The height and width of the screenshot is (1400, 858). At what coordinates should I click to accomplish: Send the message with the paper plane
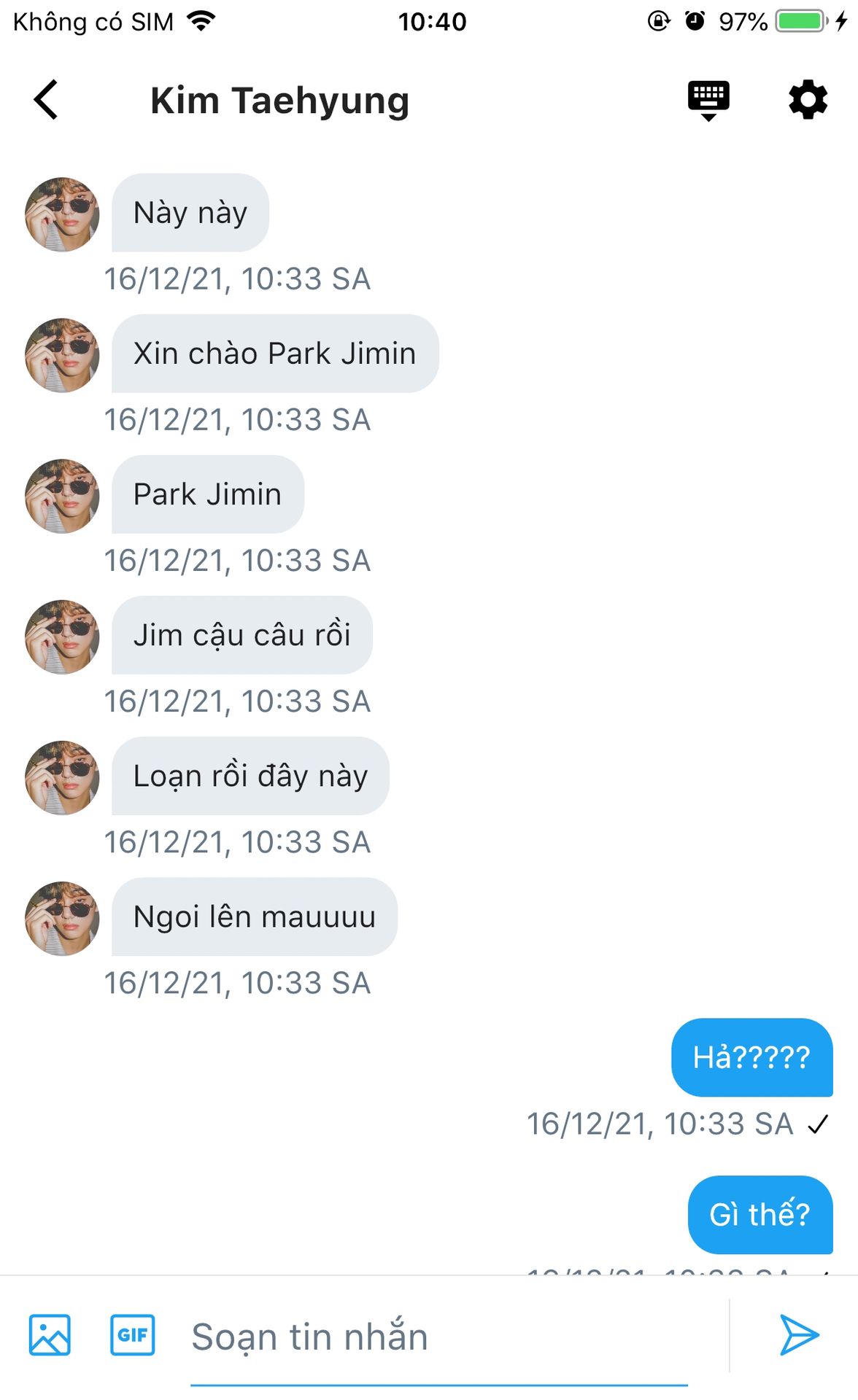coord(800,1335)
